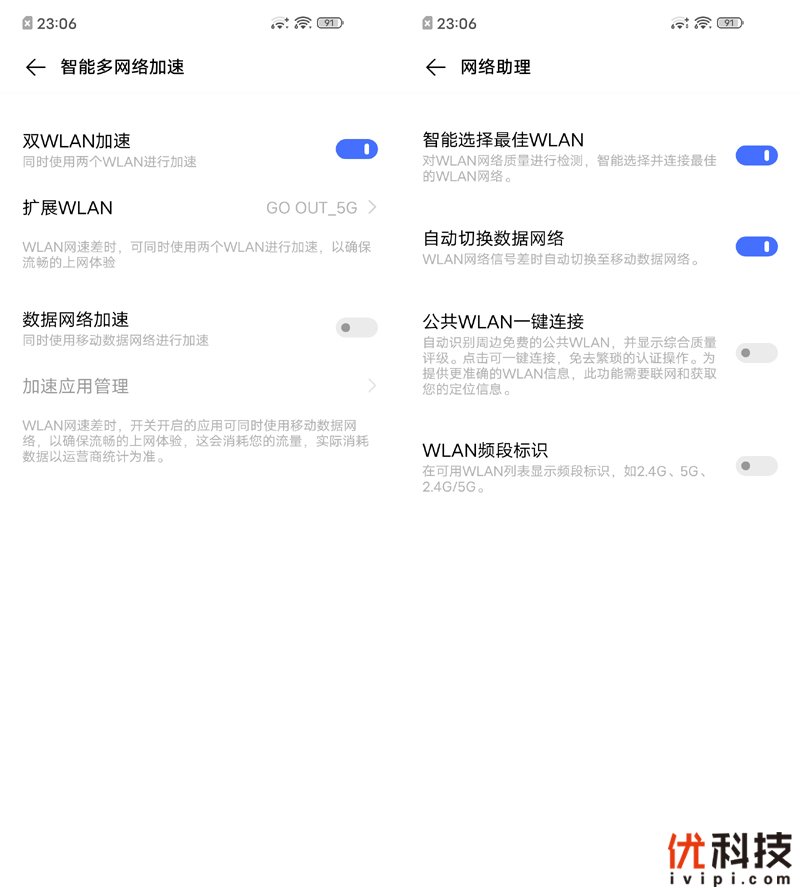Viewport: 800px width, 892px height.
Task: Open 加速应用管理 row
Action: point(200,386)
